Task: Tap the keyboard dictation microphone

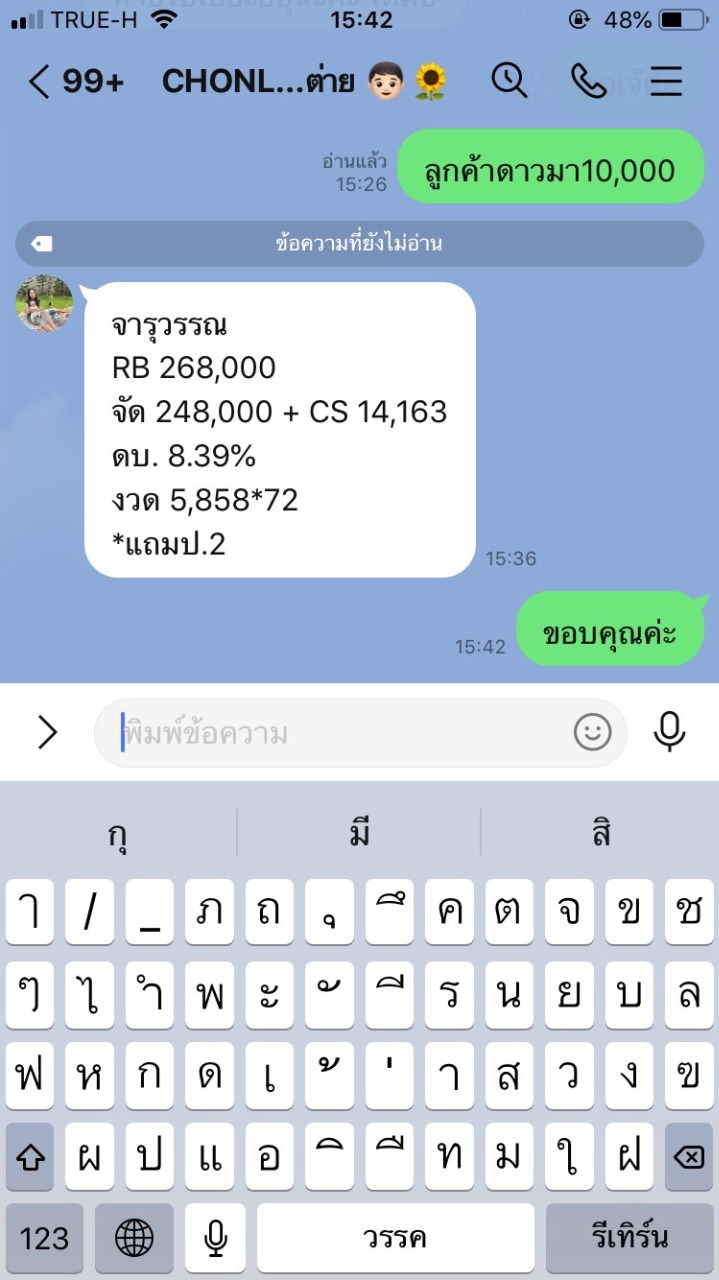Action: pos(215,1238)
